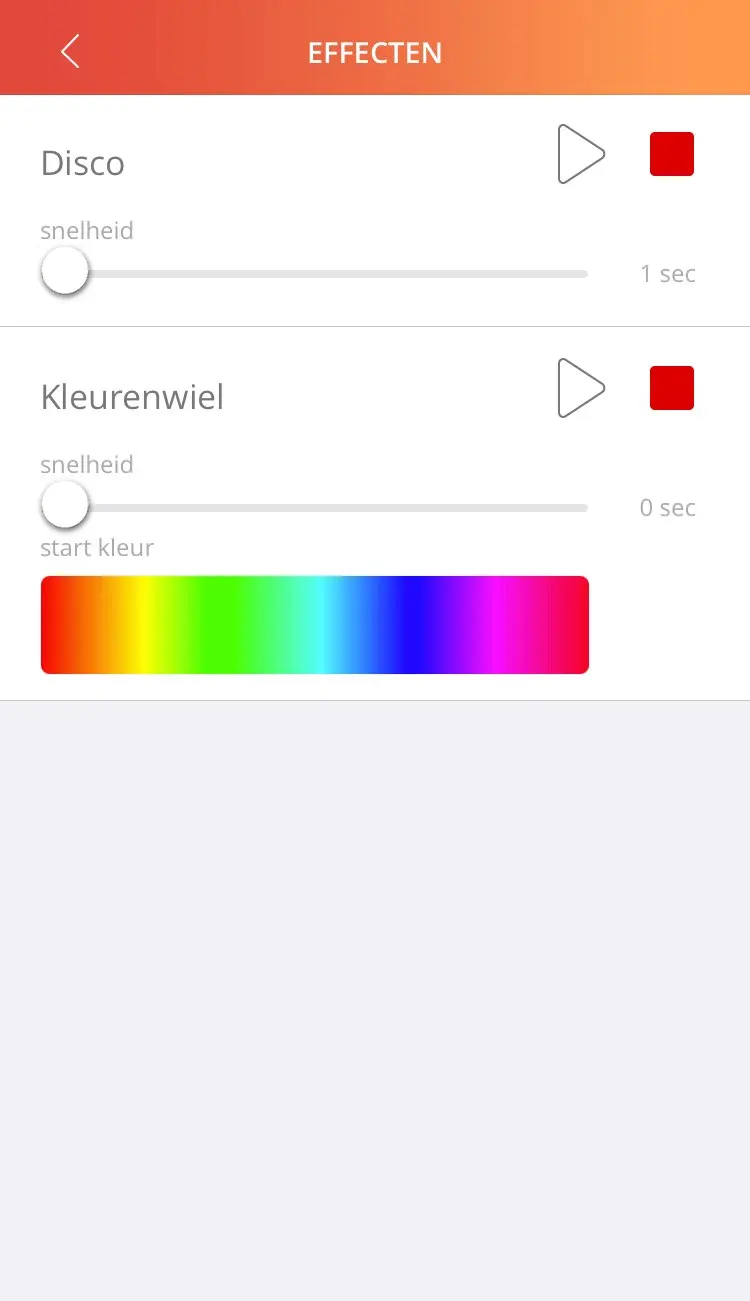Play the Kleurenwiel effect

click(x=580, y=388)
